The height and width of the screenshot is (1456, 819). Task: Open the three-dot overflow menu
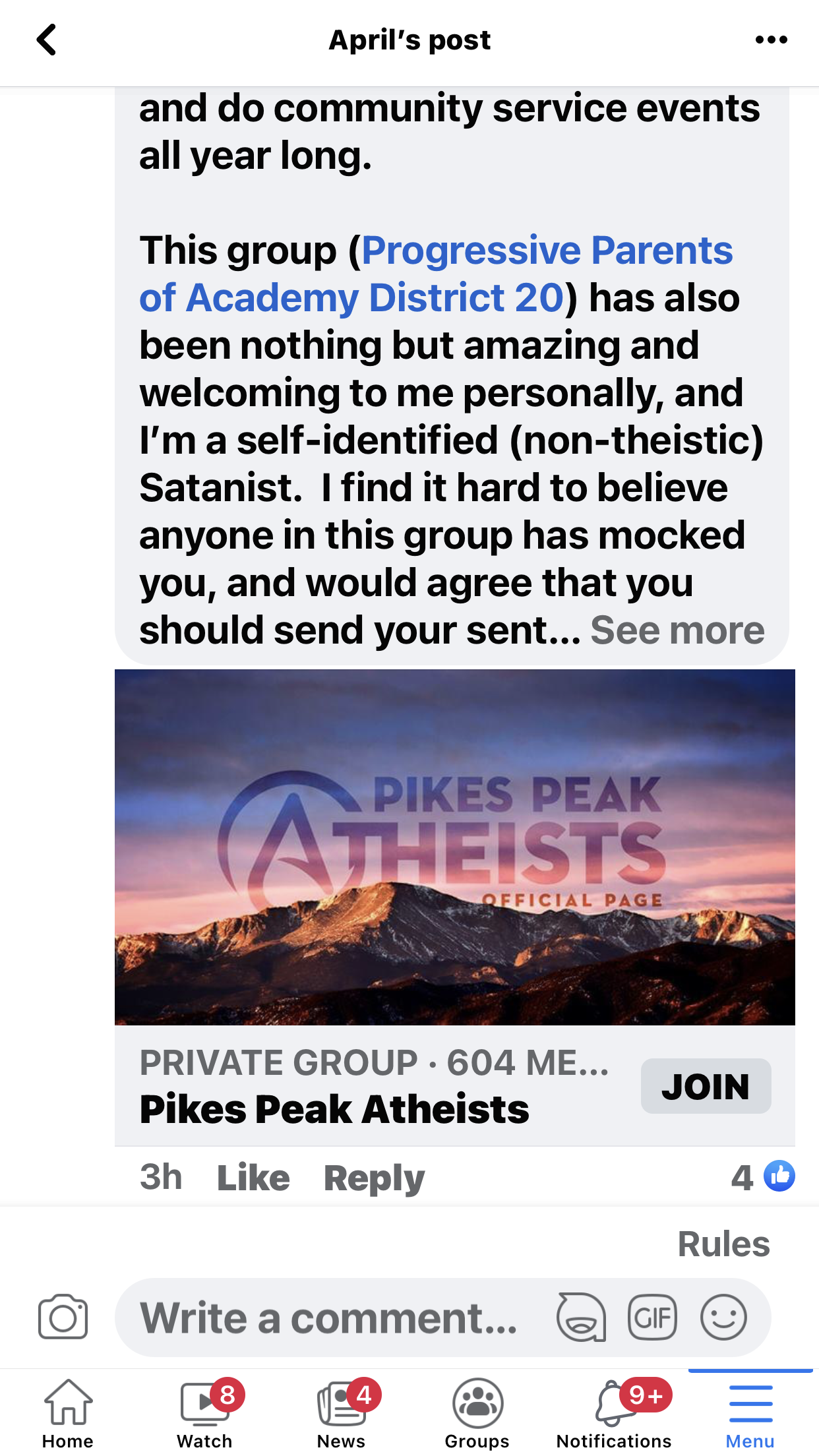pyautogui.click(x=771, y=40)
